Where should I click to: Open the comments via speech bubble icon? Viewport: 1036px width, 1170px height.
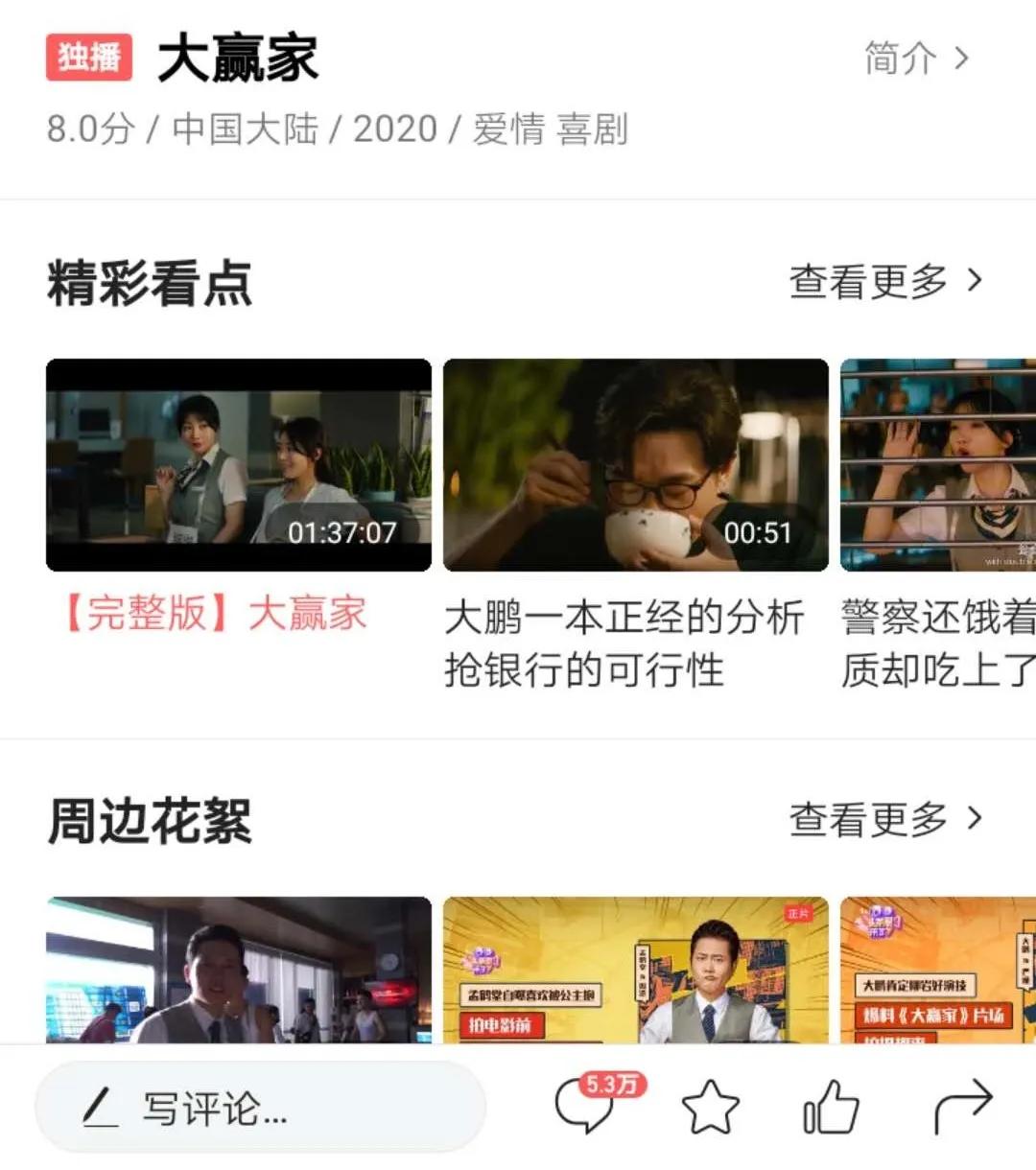point(585,1108)
